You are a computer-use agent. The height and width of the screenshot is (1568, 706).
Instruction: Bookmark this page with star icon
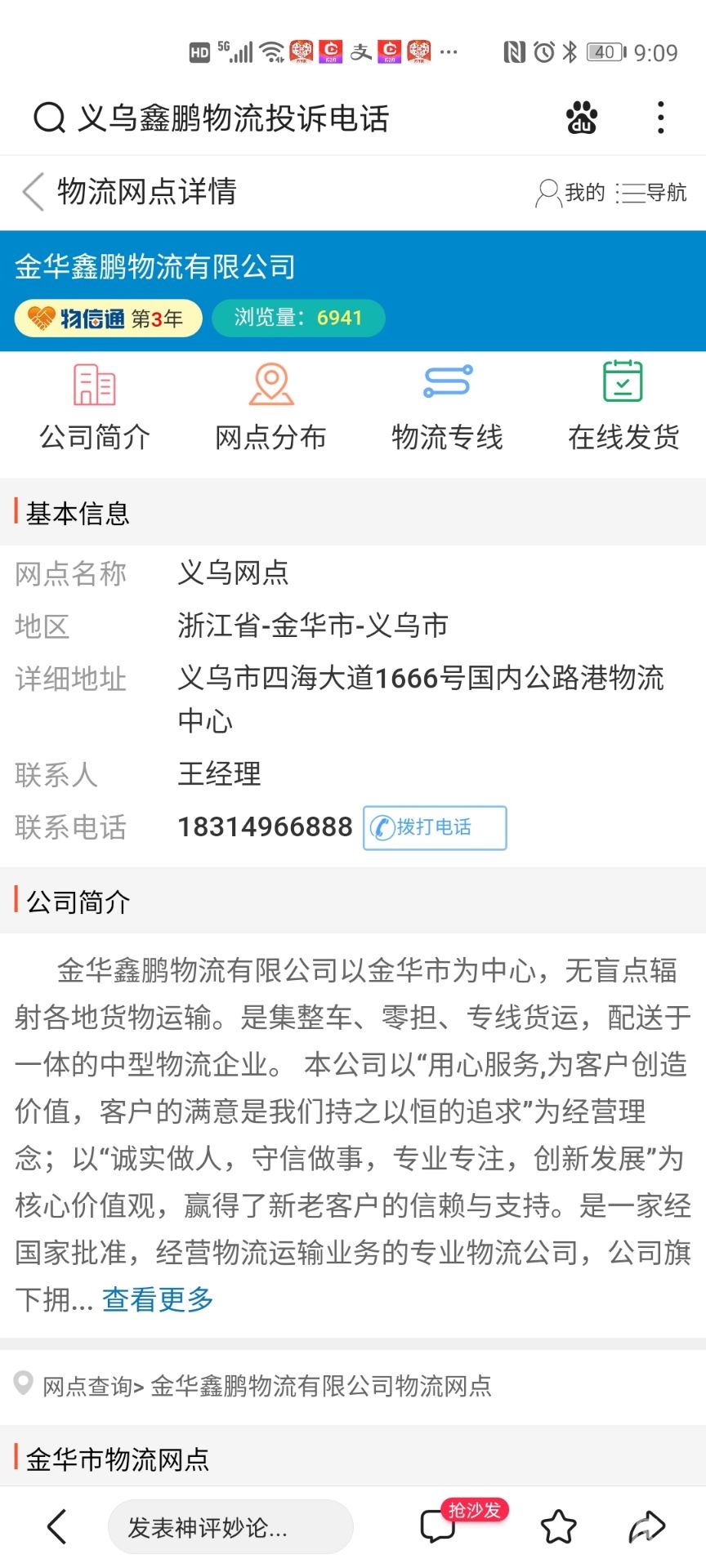click(559, 1526)
